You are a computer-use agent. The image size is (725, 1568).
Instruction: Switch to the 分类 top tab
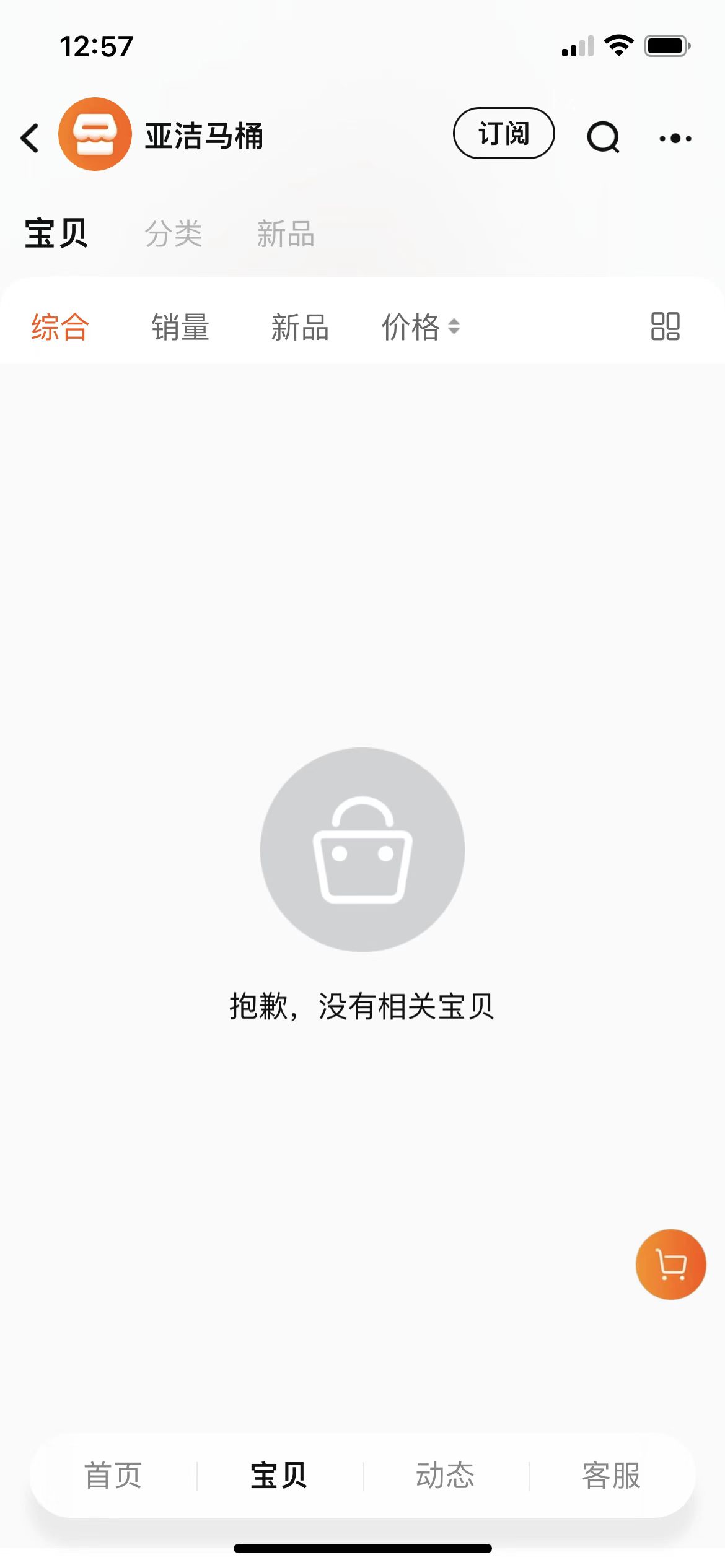click(174, 234)
